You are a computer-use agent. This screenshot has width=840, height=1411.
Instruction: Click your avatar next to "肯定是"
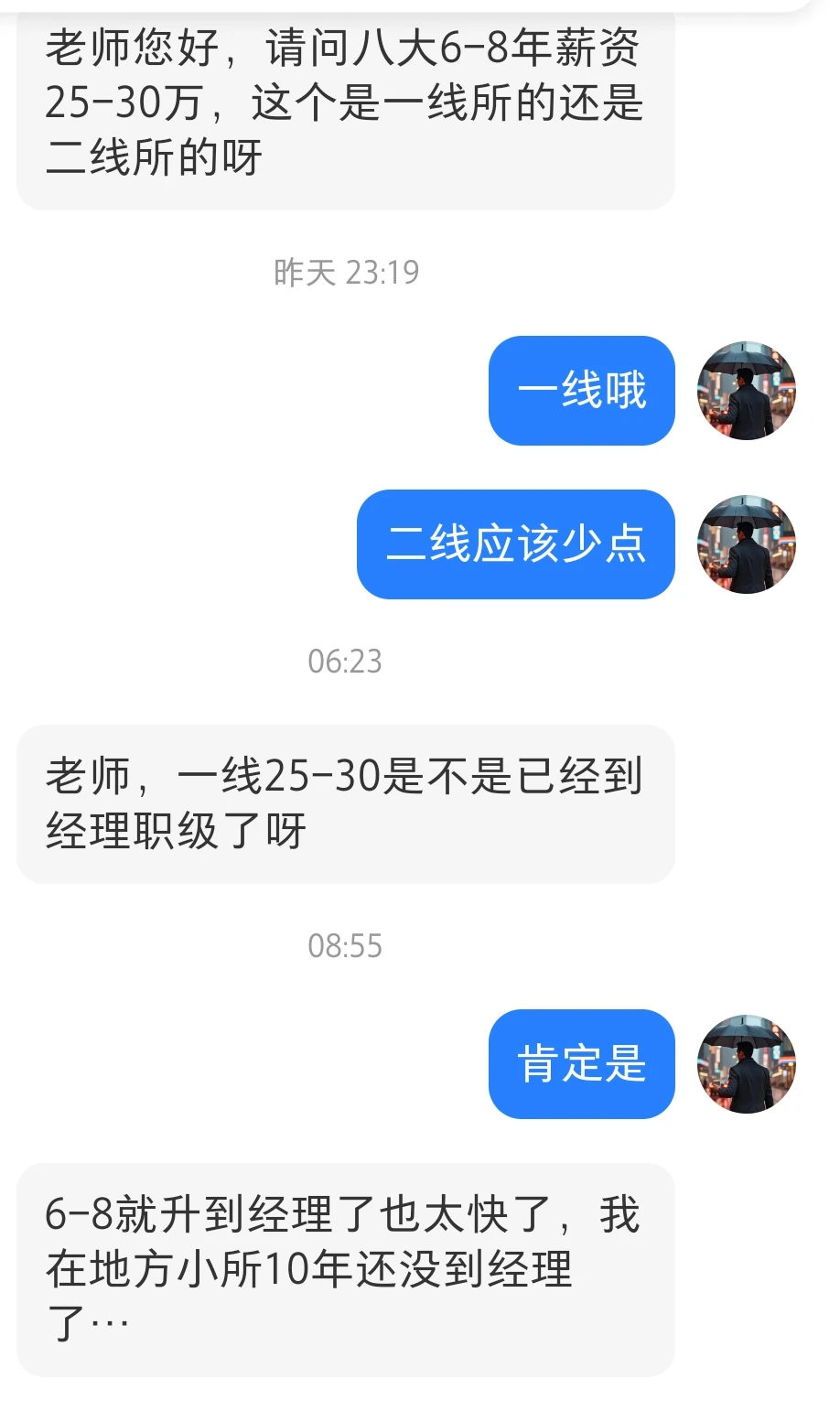tap(746, 1063)
